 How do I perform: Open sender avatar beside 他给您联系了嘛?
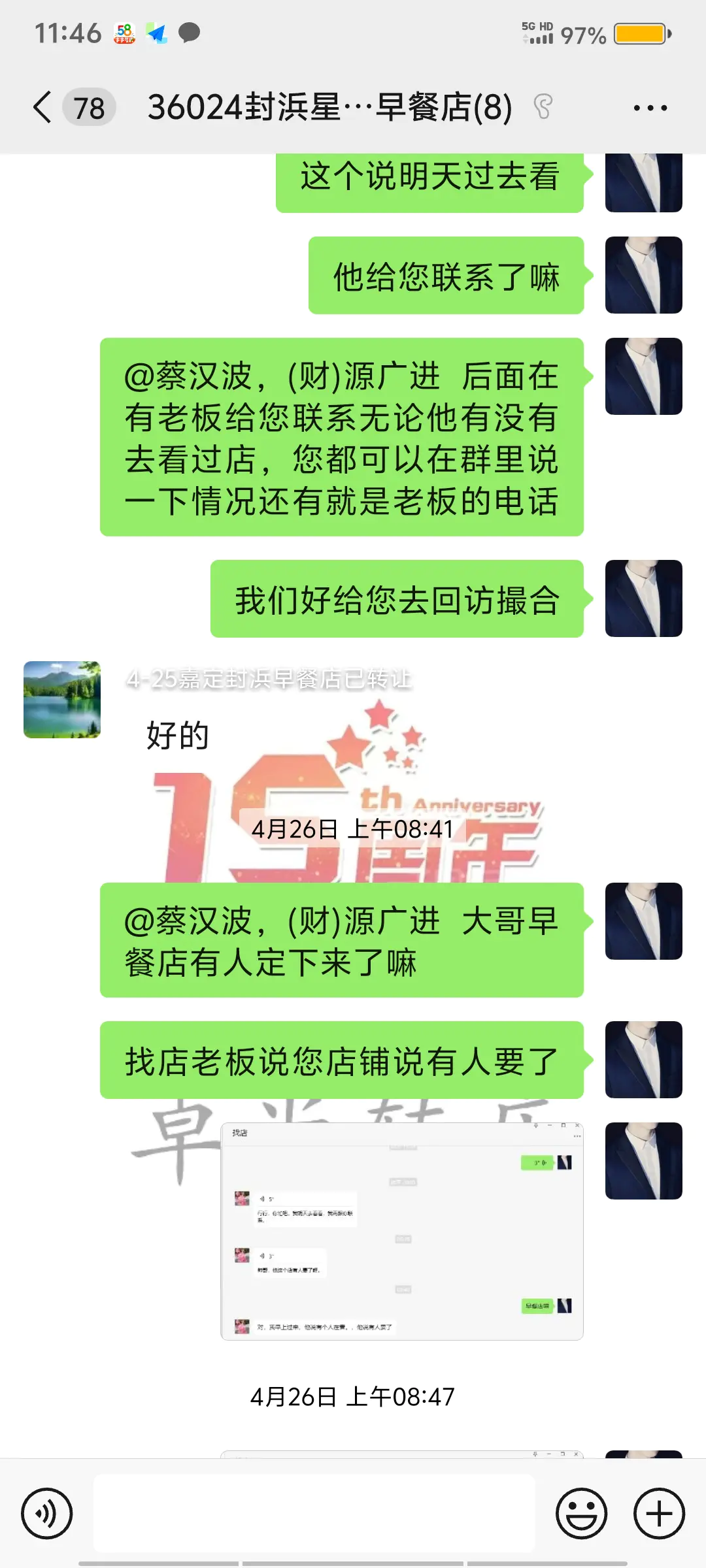[x=643, y=275]
